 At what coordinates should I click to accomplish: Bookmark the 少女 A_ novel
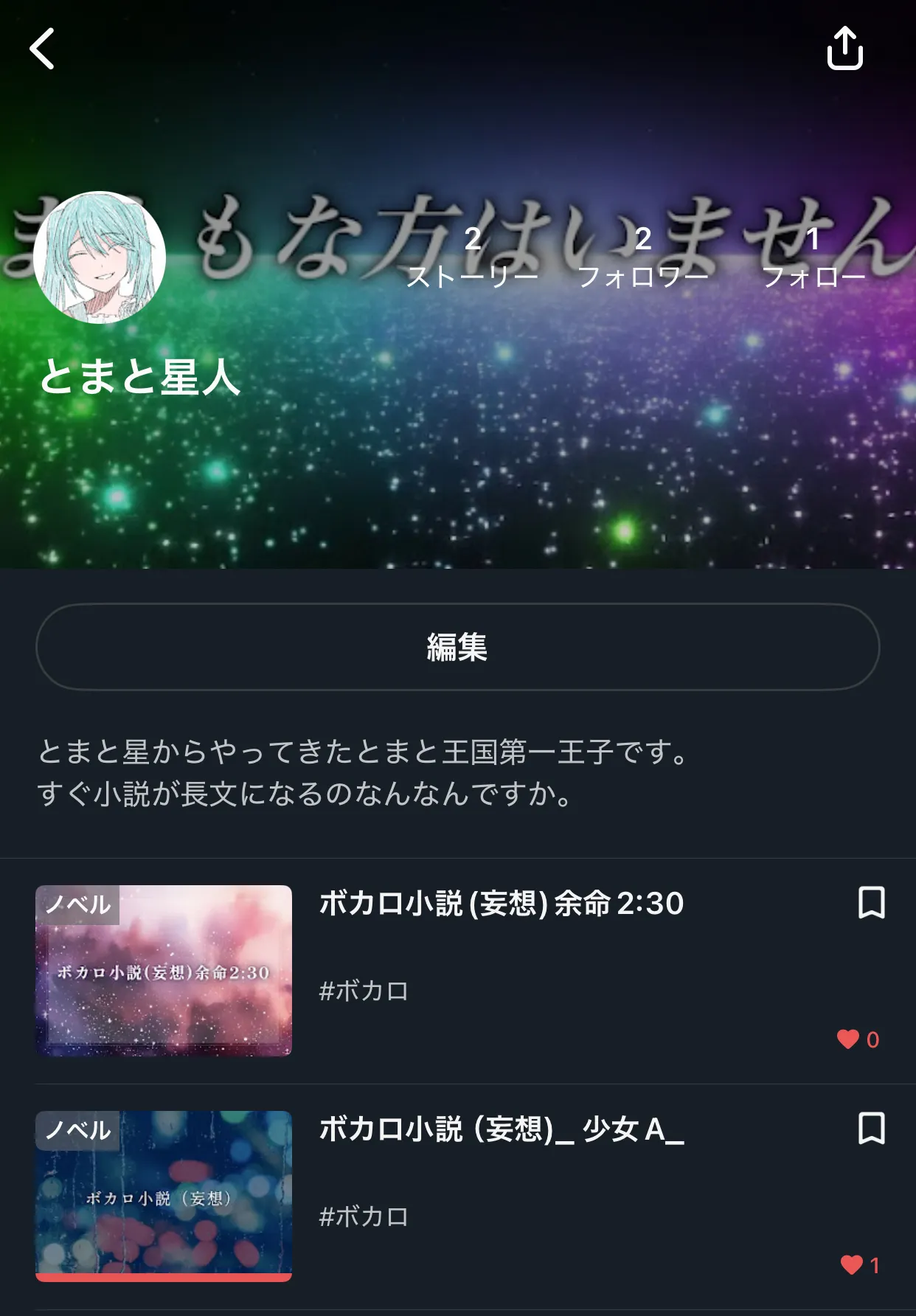coord(872,1129)
